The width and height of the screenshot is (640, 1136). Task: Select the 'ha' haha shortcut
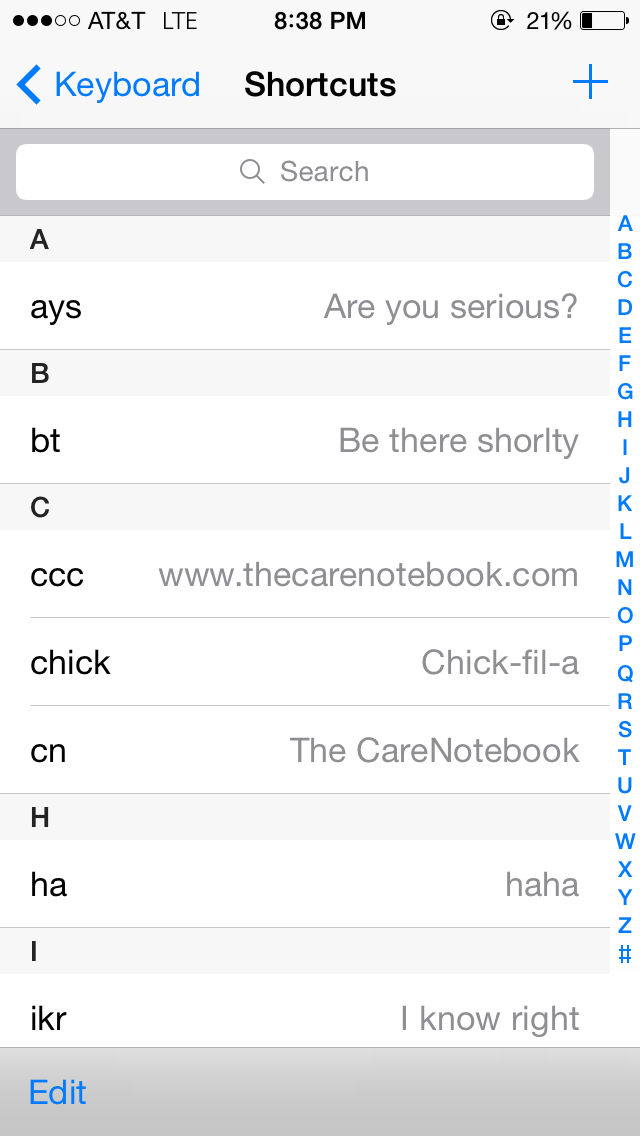coord(304,884)
